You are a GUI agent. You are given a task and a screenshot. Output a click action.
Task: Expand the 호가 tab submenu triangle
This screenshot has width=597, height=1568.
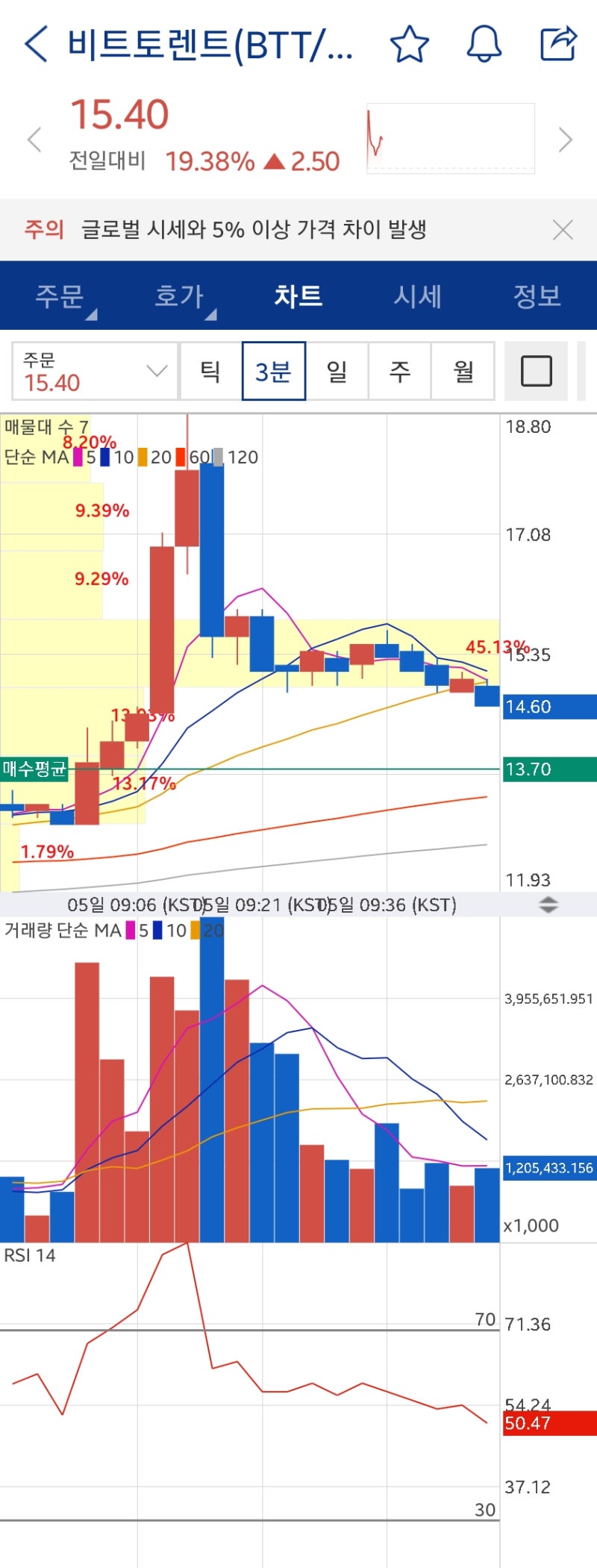point(213,314)
